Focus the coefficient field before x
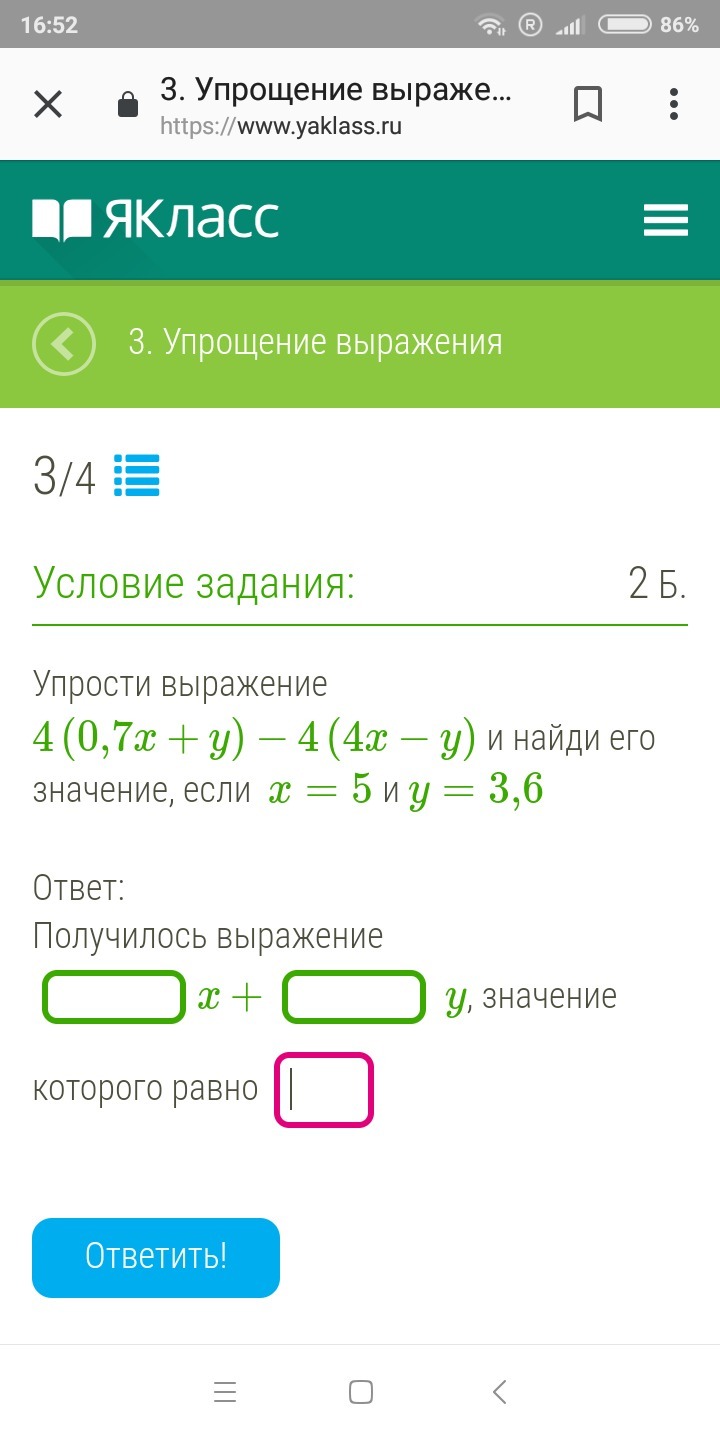 [x=114, y=997]
